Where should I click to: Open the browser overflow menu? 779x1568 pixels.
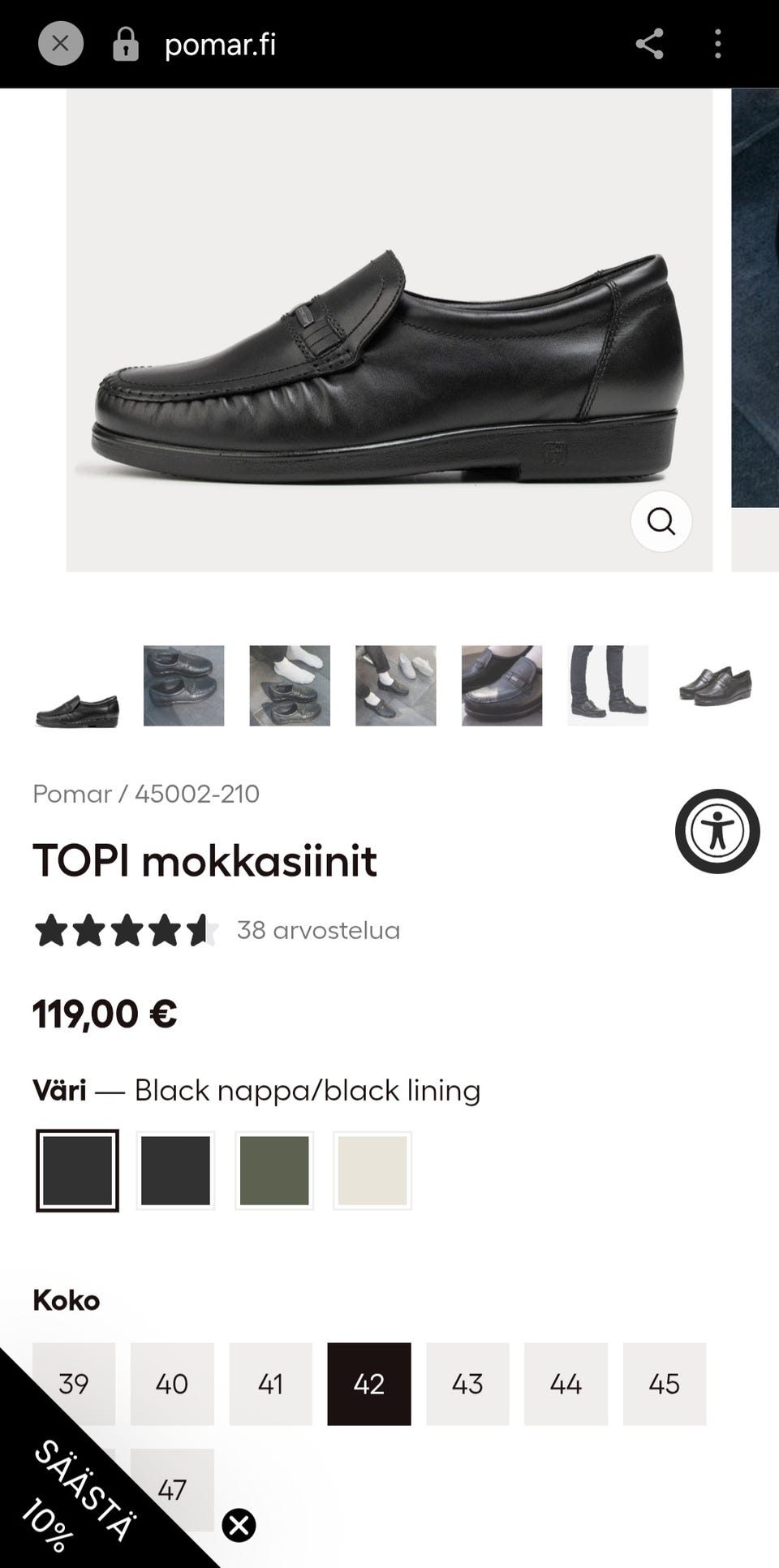[718, 44]
